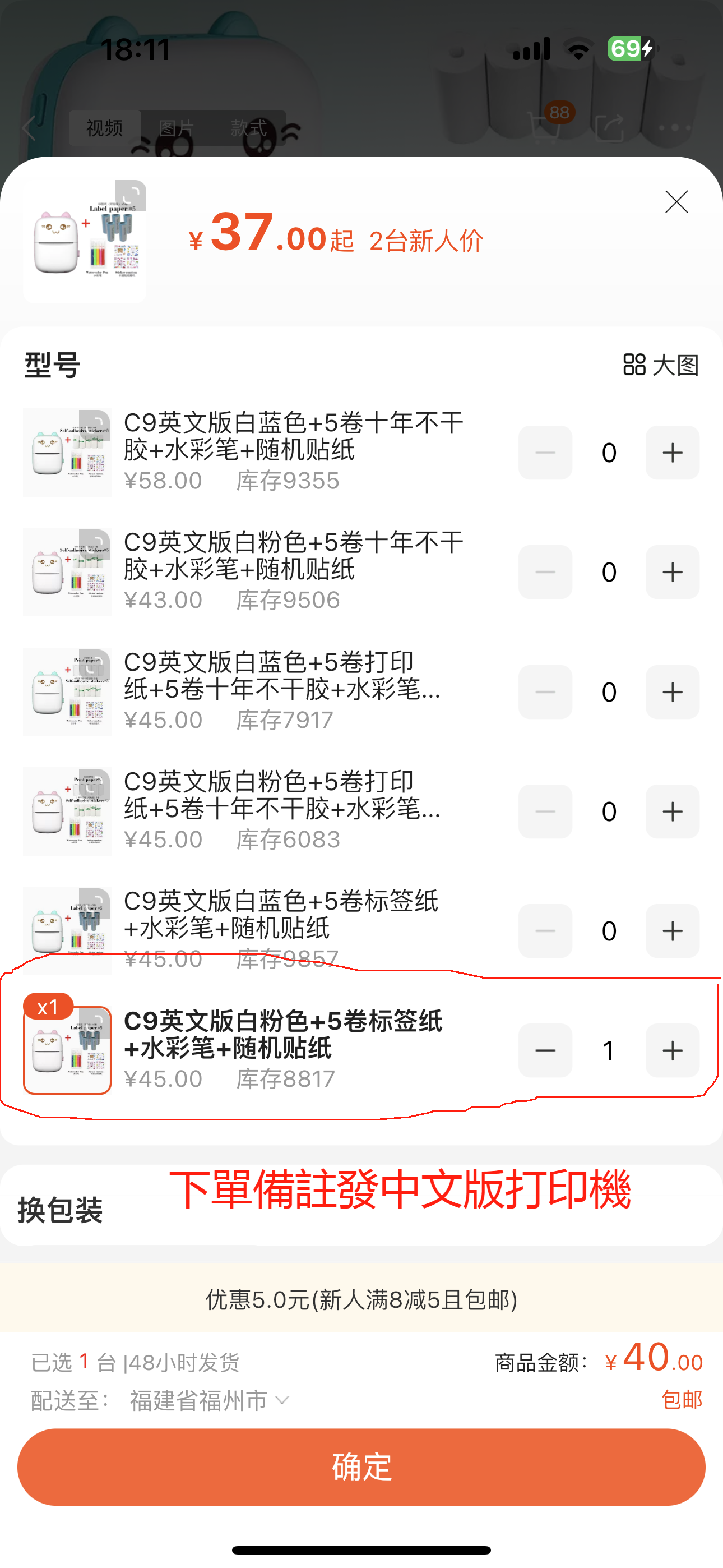Change delivery address 福建省福州市

[x=208, y=1401]
